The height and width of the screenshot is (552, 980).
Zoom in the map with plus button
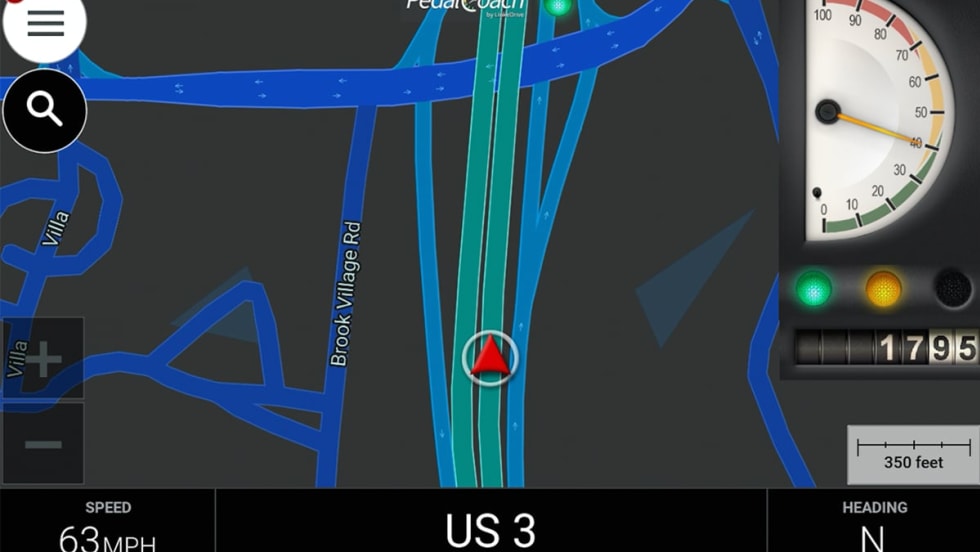pyautogui.click(x=43, y=360)
